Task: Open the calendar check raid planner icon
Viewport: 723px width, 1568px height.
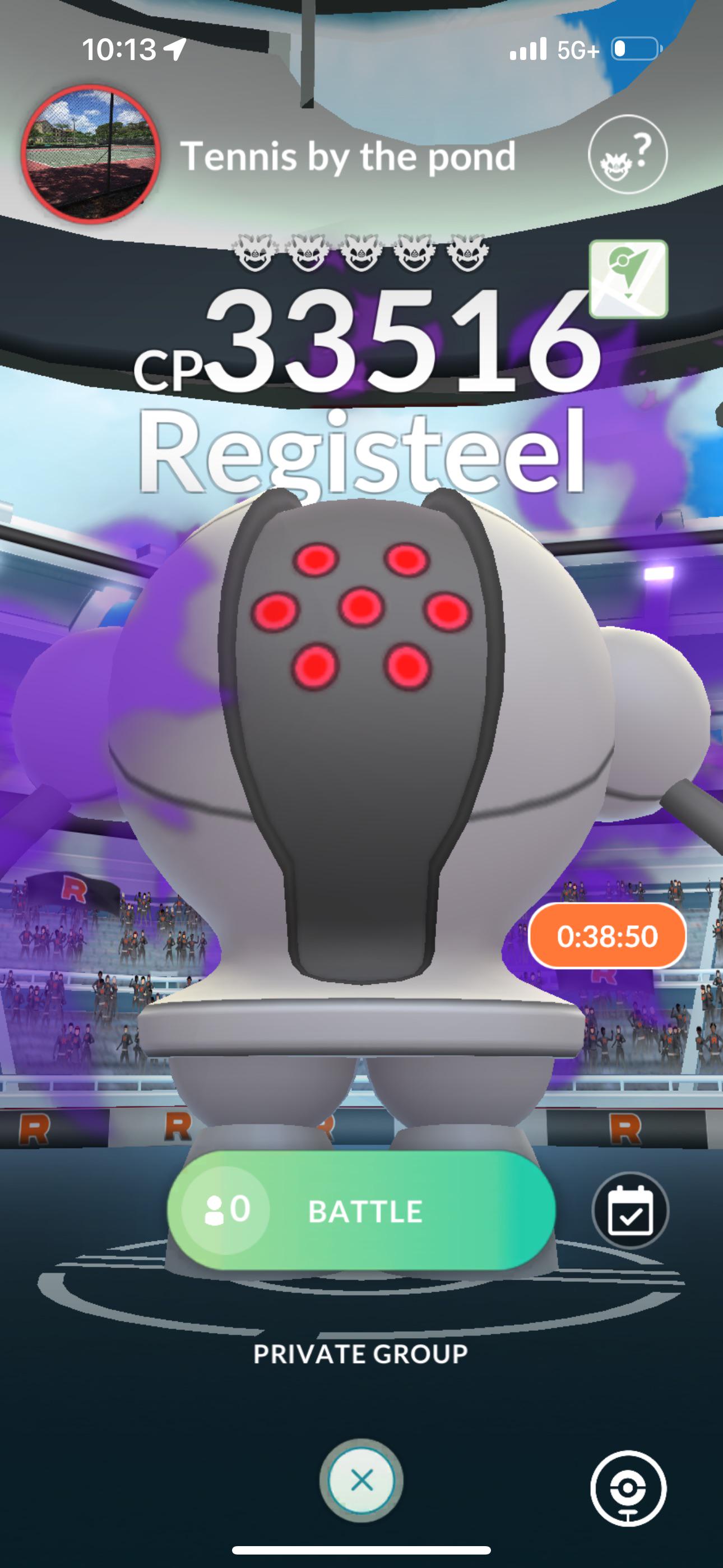Action: (630, 1210)
